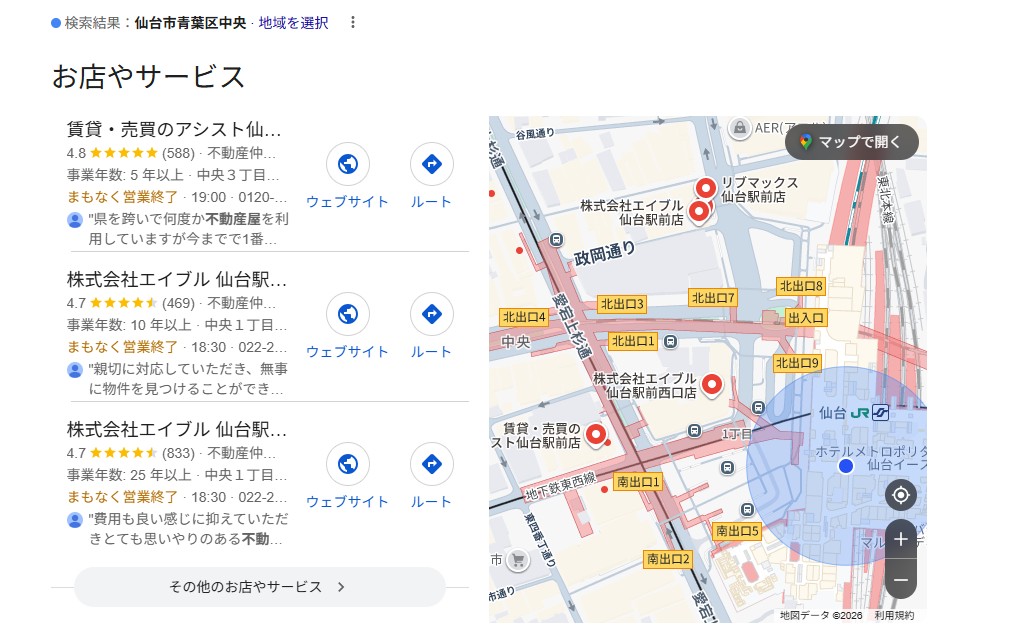Open the overflow menu beside 地域を選択
Screen dimensions: 1009x644
352,23
